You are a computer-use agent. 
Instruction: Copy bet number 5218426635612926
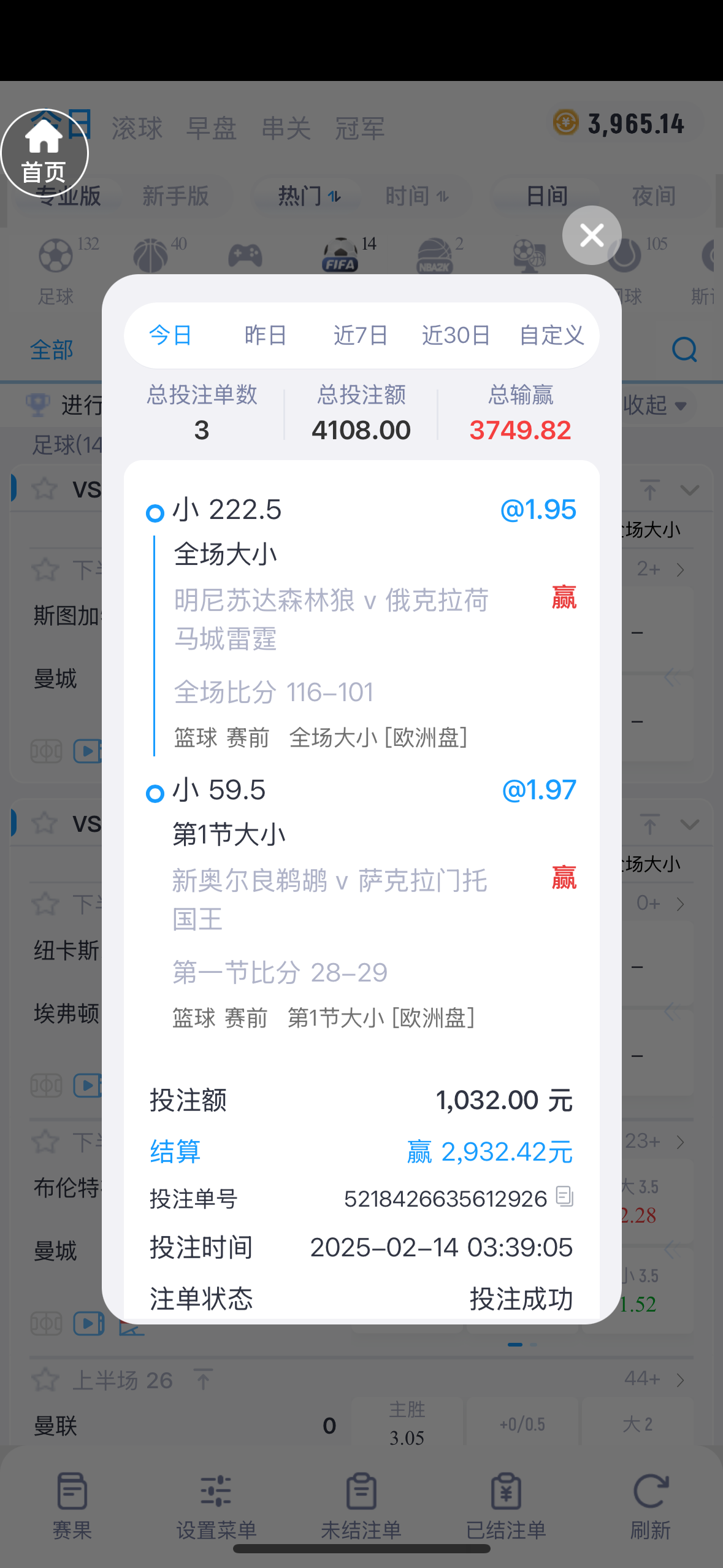tap(564, 1196)
